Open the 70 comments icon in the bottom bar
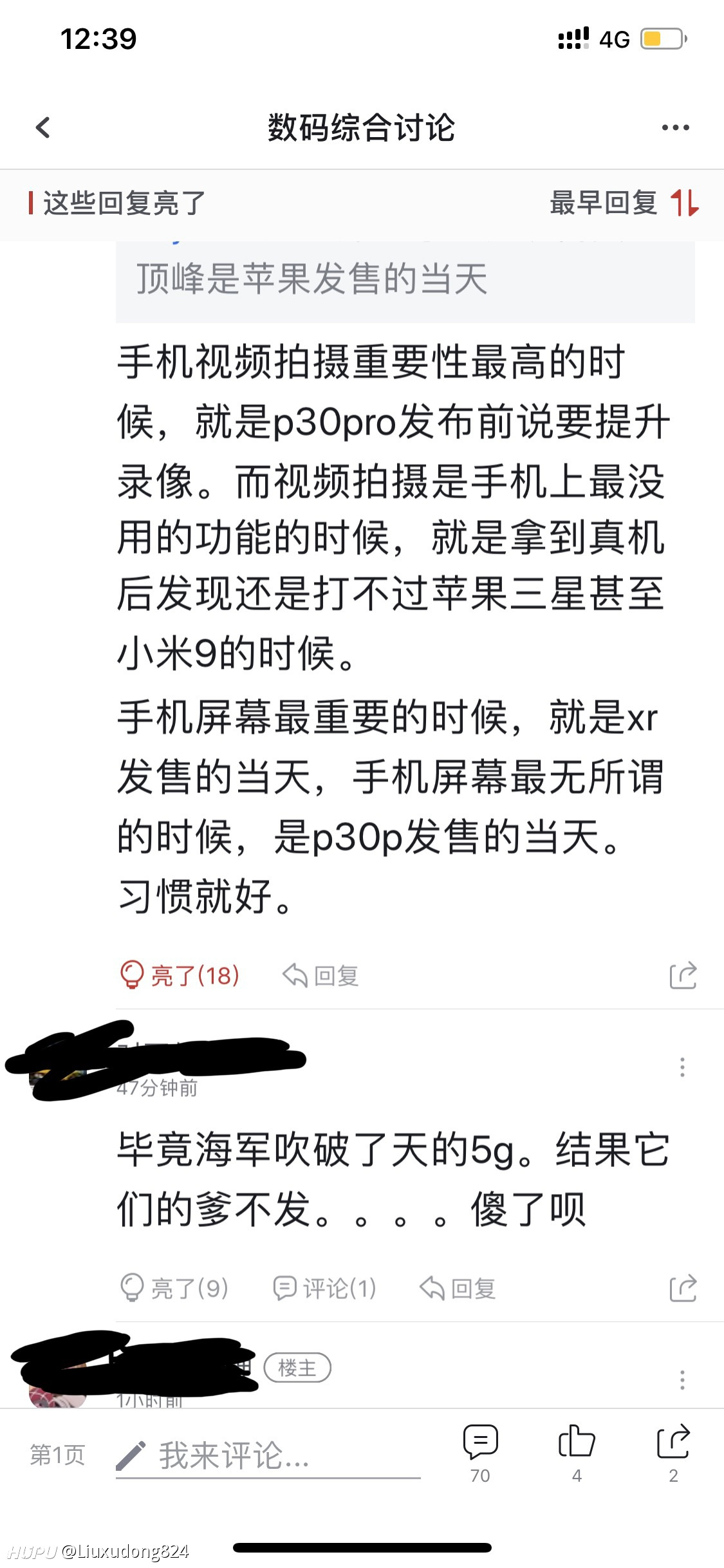This screenshot has width=724, height=1568. coord(480,1453)
